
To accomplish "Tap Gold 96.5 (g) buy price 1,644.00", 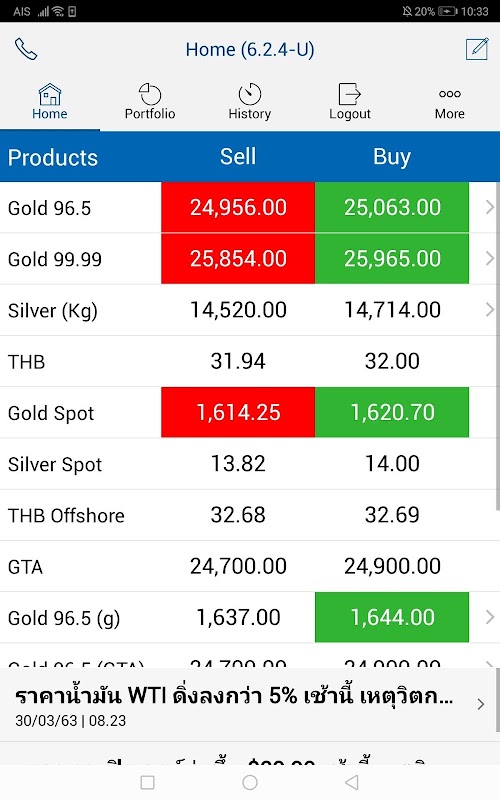I will coord(392,617).
